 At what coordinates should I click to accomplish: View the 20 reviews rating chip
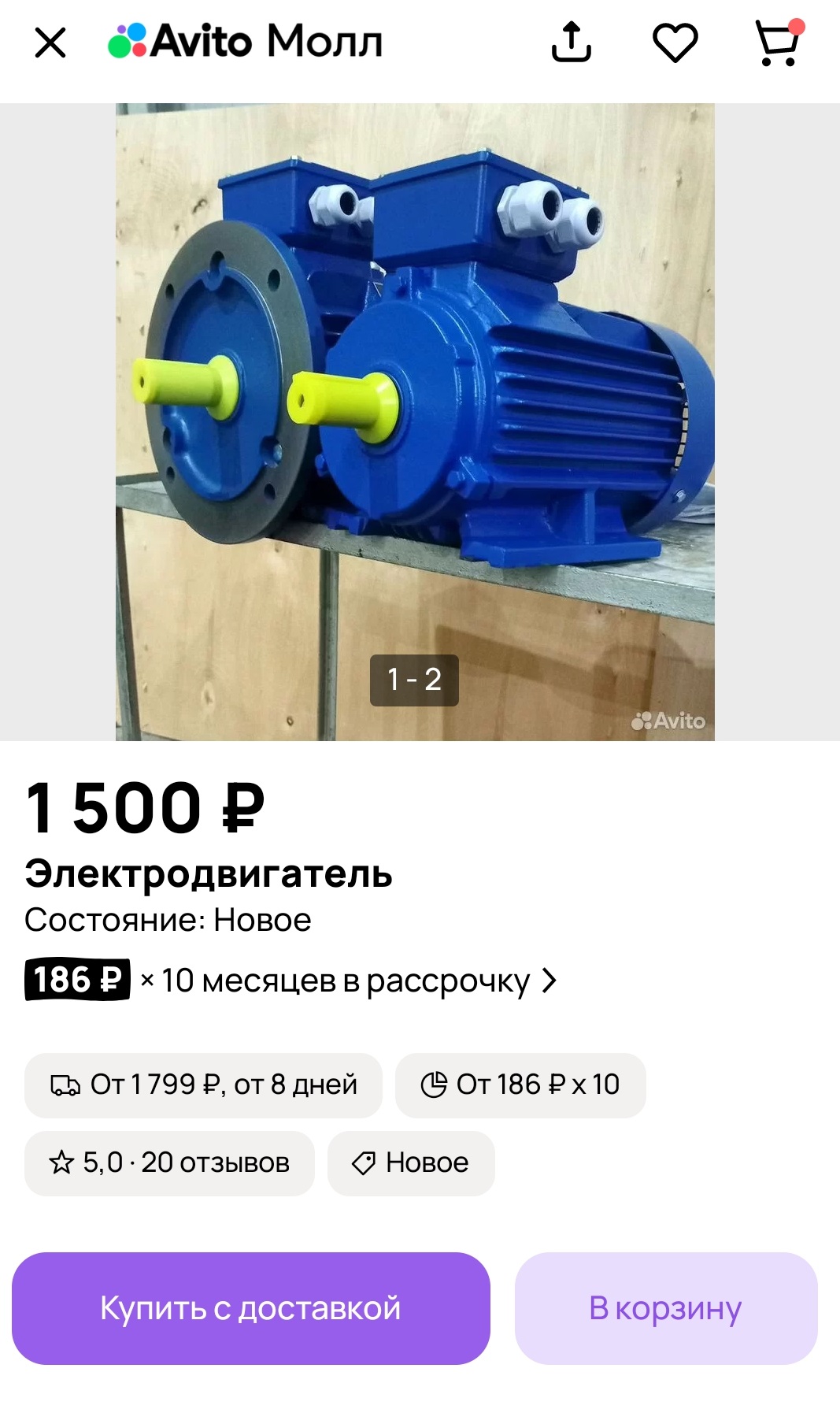pyautogui.click(x=169, y=1162)
